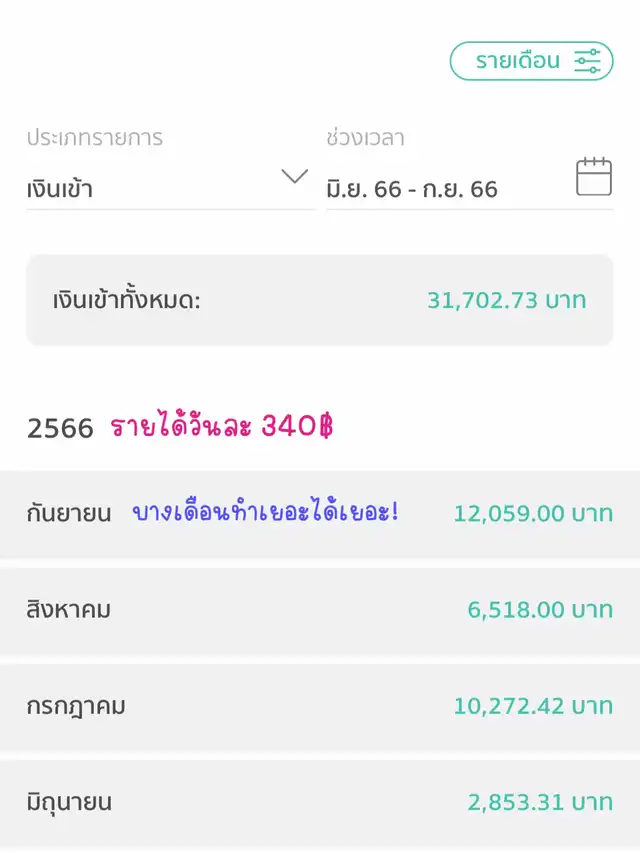The image size is (640, 853).
Task: Expand the ประเภทรายการ dropdown showing เงินเข้า
Action: click(170, 187)
